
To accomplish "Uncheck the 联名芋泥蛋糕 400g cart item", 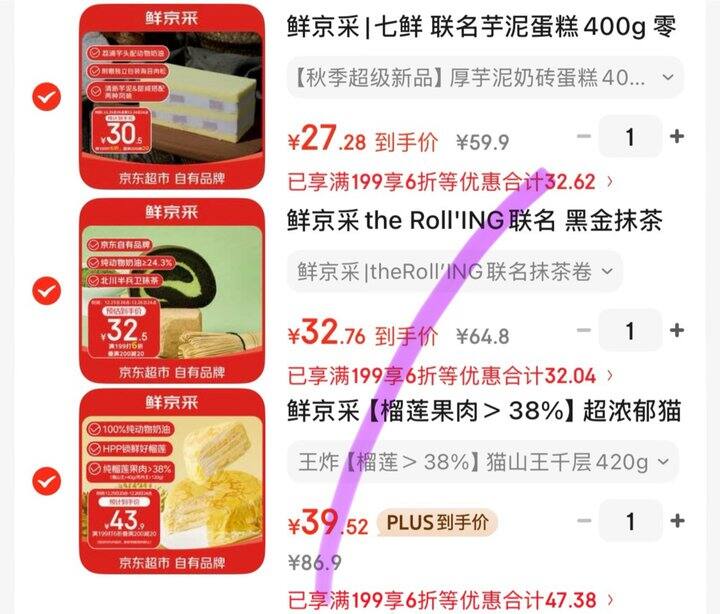I will (x=46, y=97).
